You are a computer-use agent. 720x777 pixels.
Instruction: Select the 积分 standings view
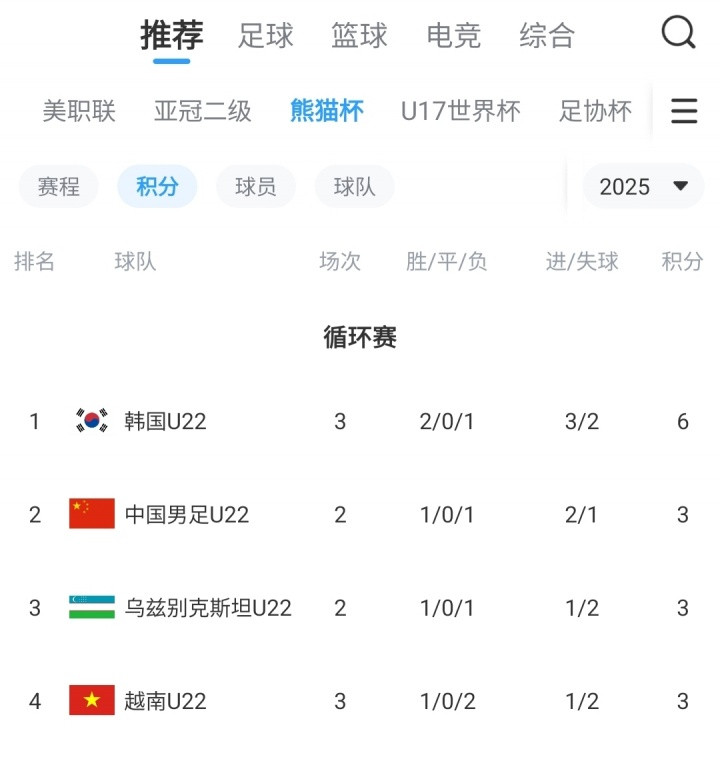[x=156, y=186]
